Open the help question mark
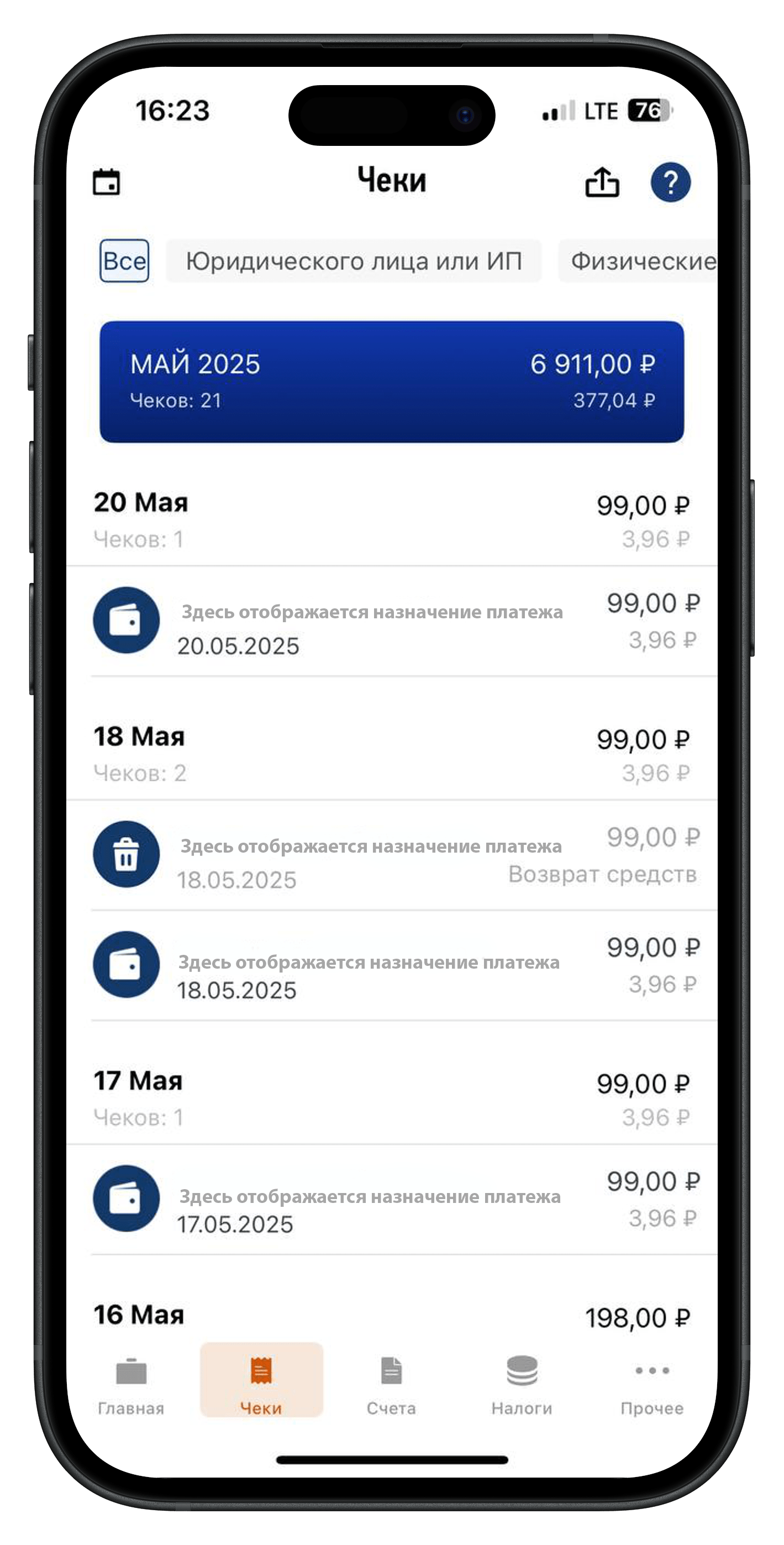Viewport: 784px width, 1545px height. (x=670, y=182)
